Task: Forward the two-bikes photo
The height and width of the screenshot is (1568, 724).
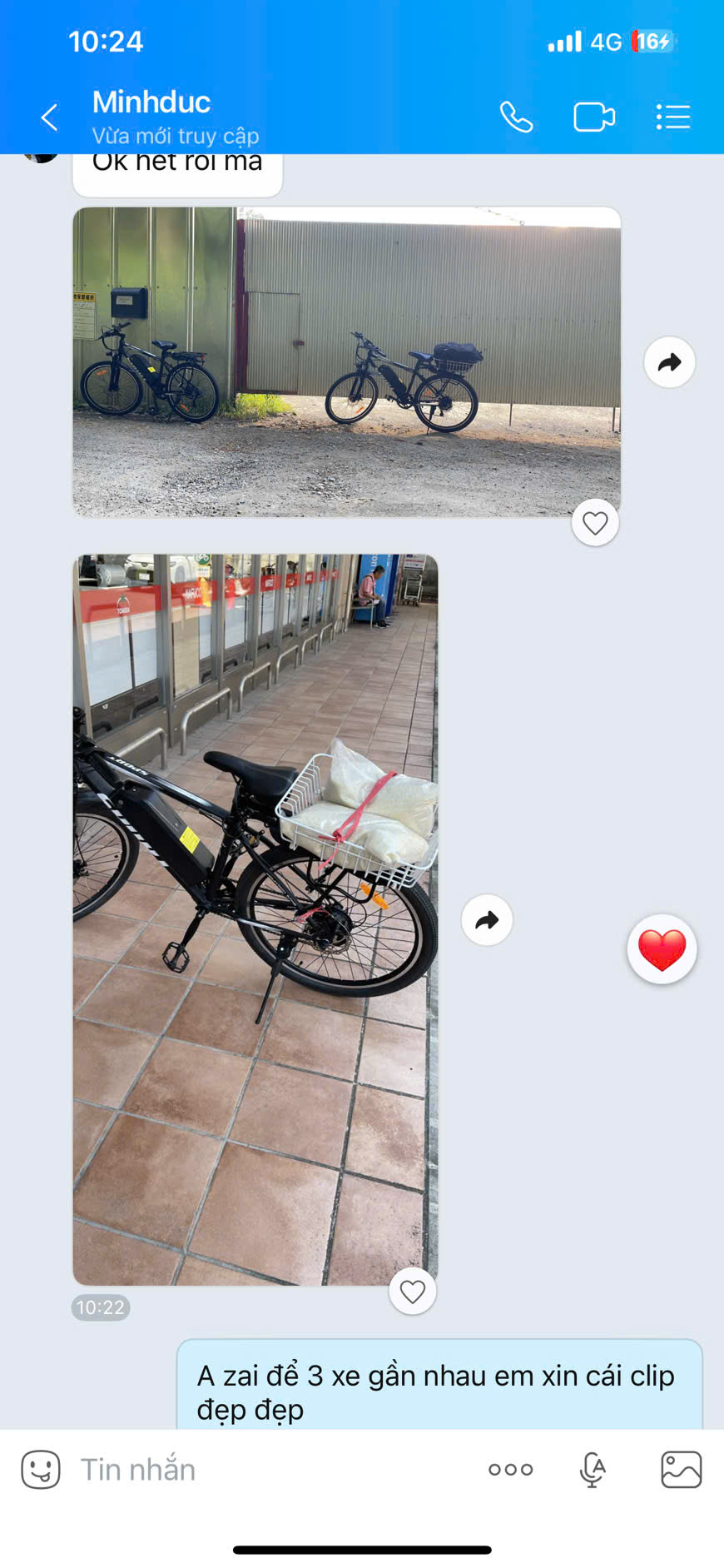Action: point(670,362)
